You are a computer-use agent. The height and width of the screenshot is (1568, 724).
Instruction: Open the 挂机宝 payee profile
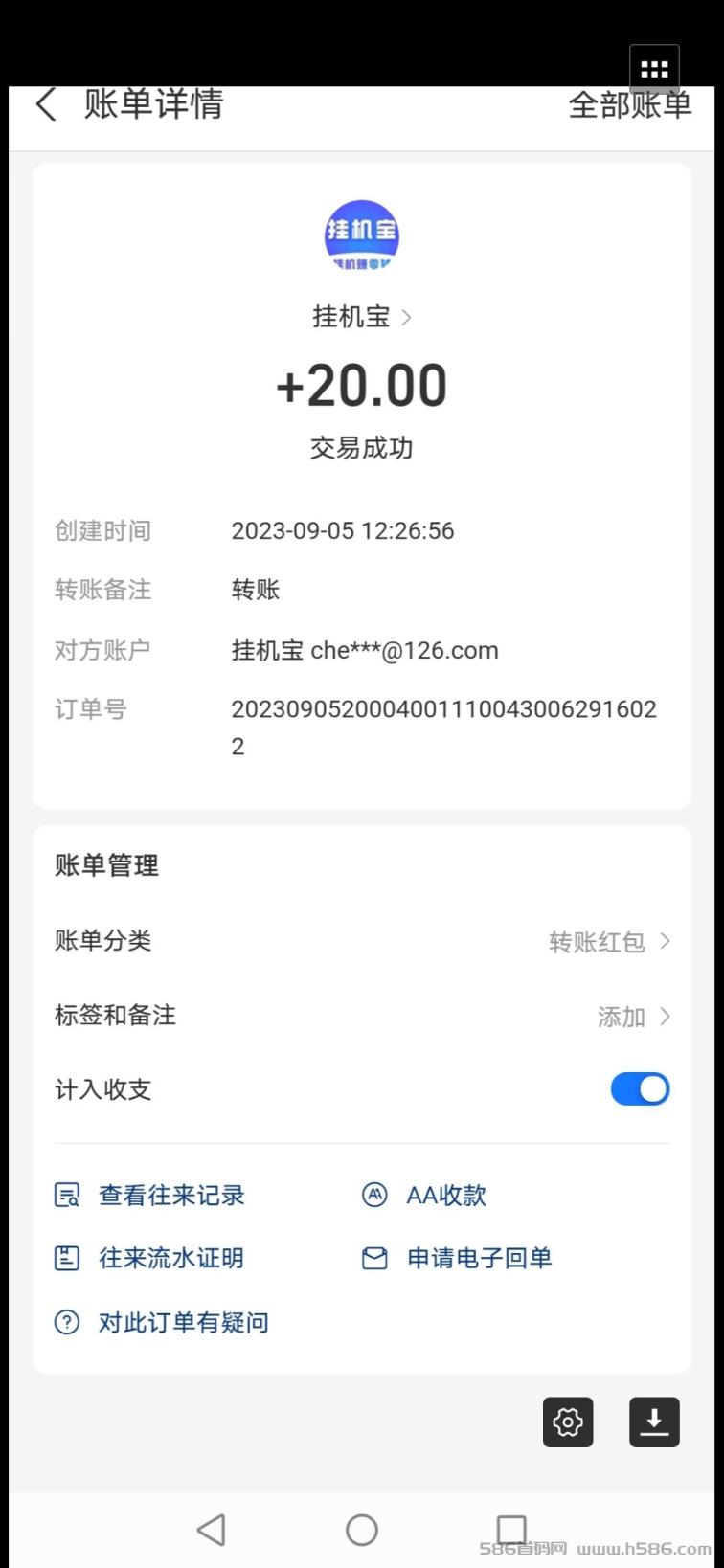click(x=361, y=317)
